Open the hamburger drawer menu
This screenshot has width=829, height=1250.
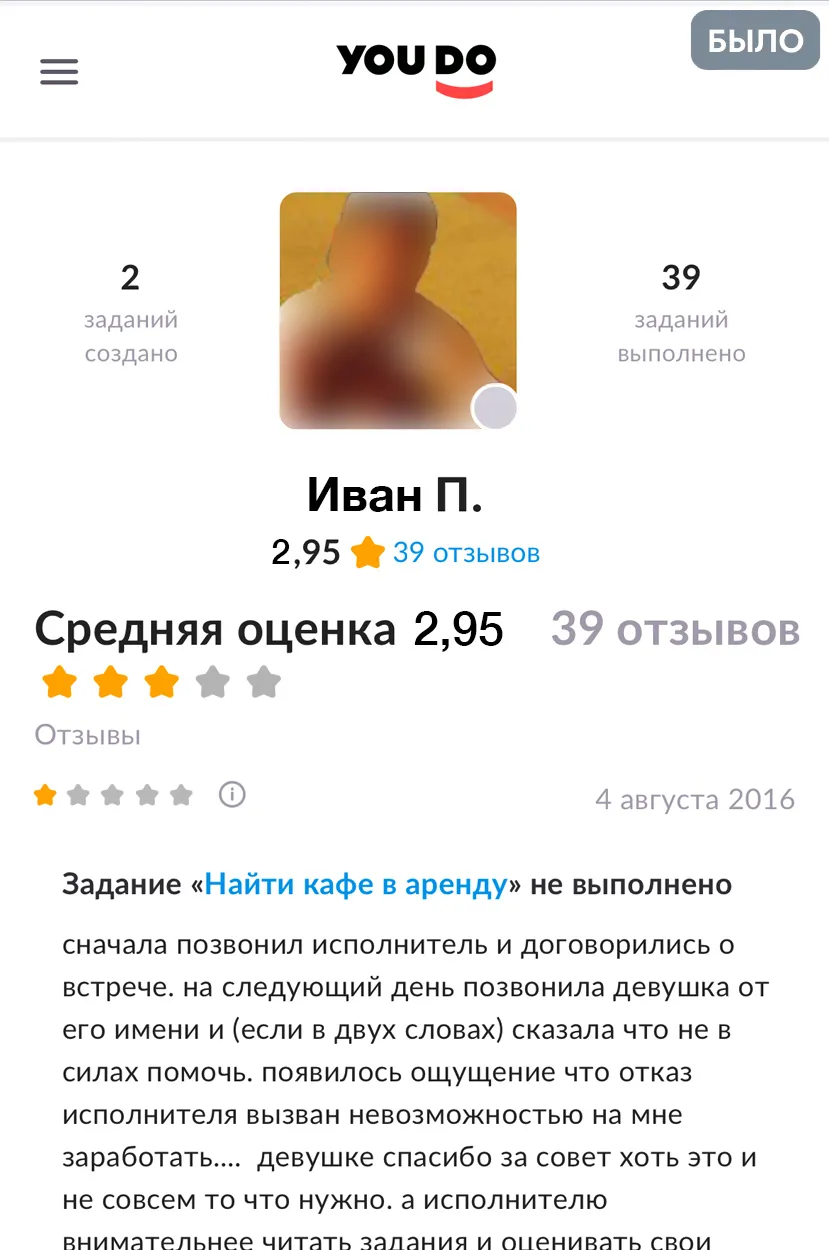click(x=59, y=72)
